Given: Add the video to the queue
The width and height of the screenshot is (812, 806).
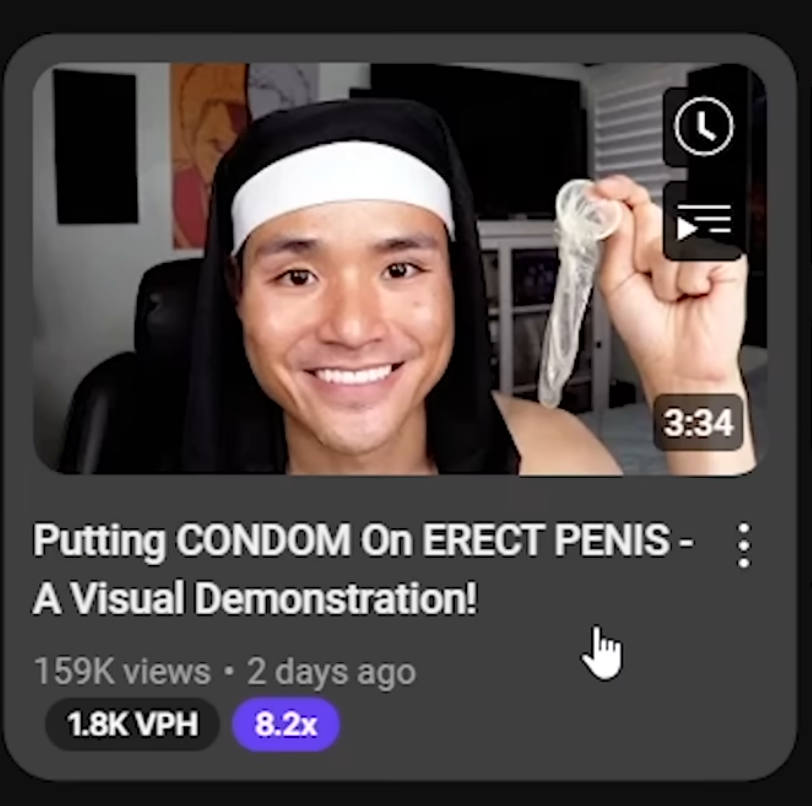Looking at the screenshot, I should coord(703,222).
